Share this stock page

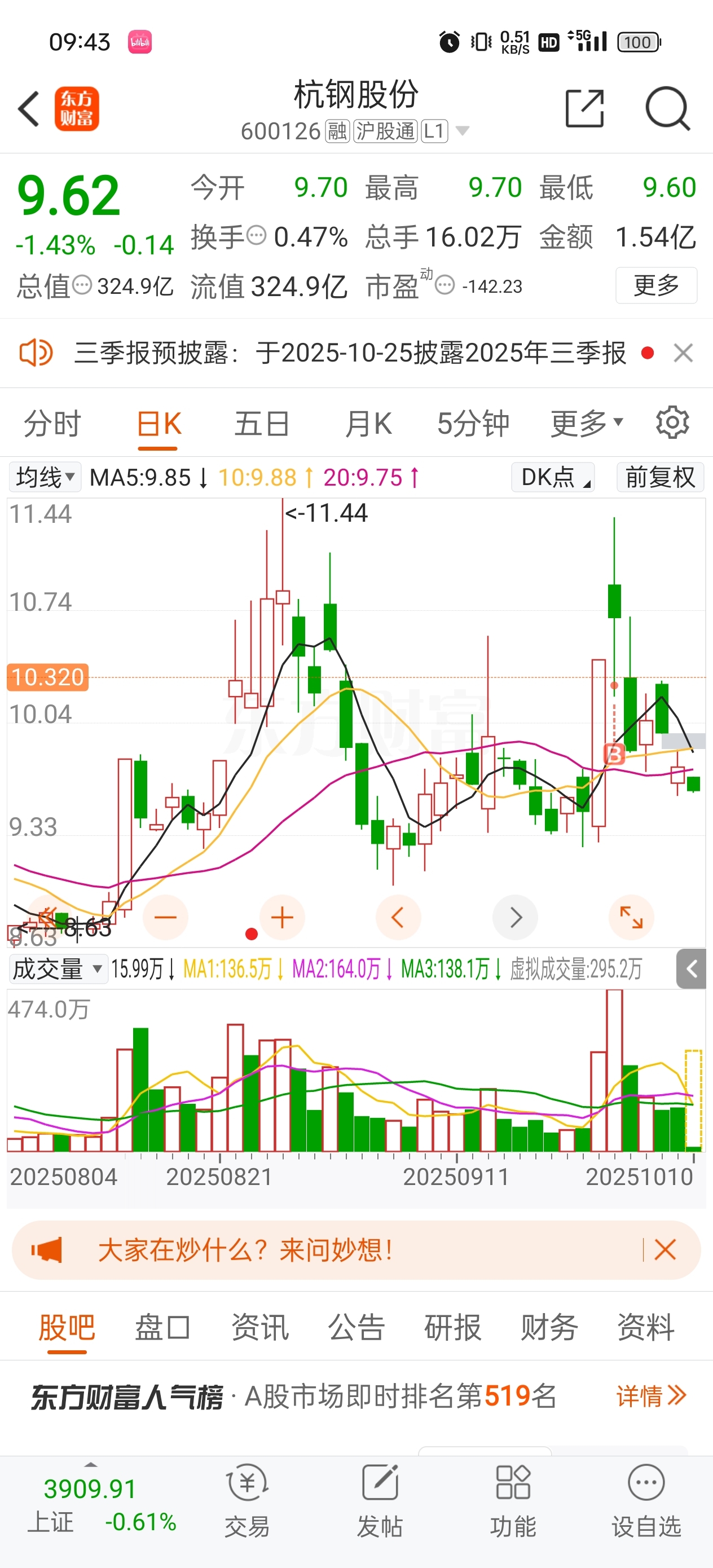(x=584, y=109)
